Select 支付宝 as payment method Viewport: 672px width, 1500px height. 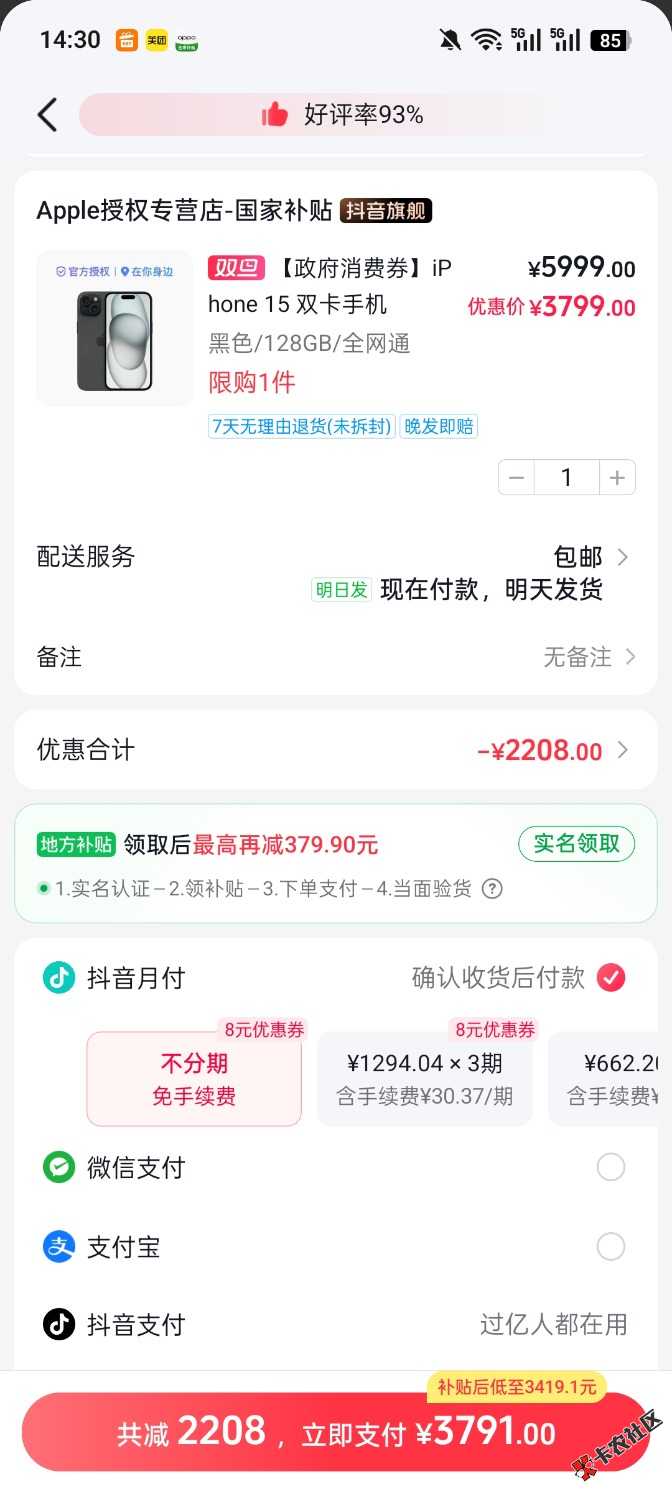[x=610, y=1247]
